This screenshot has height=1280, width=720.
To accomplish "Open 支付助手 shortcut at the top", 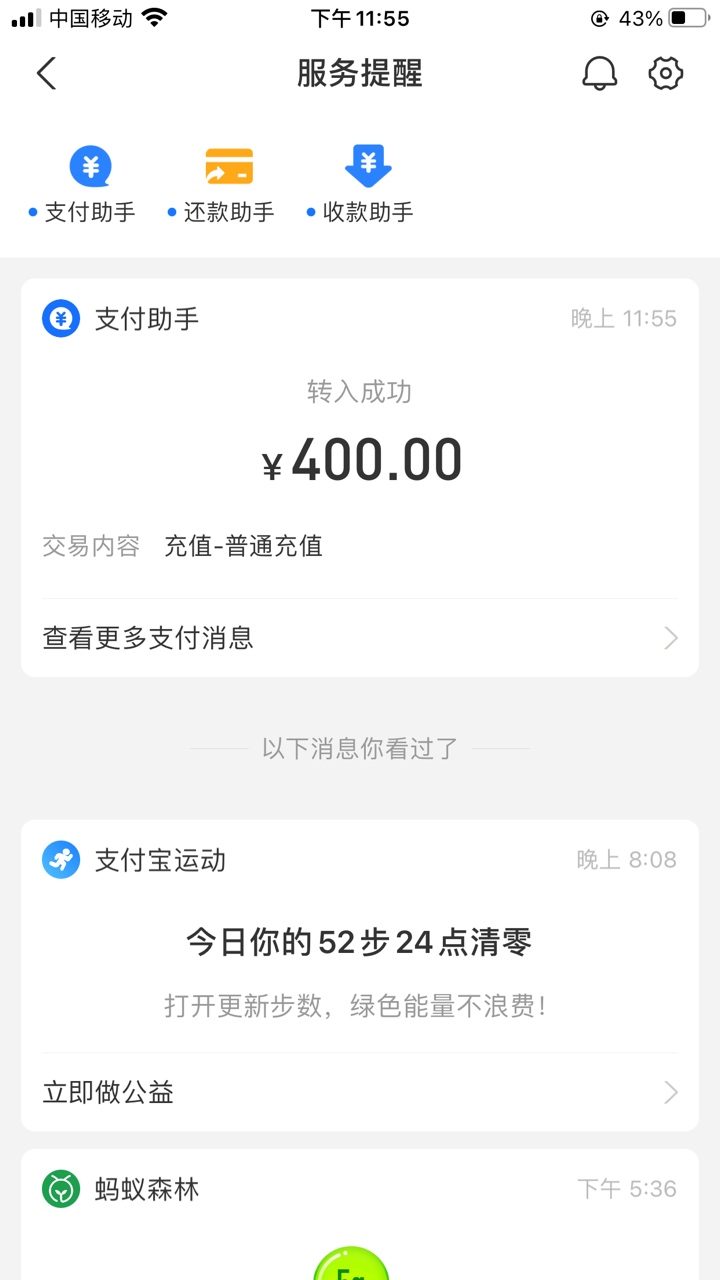I will pos(82,185).
